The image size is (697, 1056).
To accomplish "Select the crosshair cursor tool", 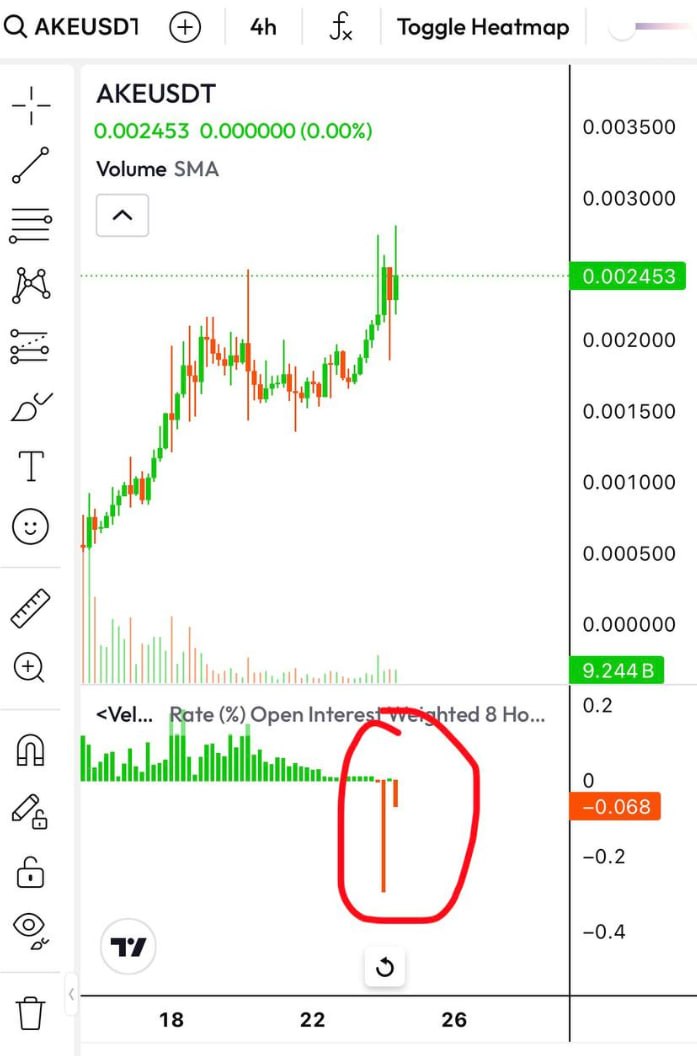I will pyautogui.click(x=31, y=106).
